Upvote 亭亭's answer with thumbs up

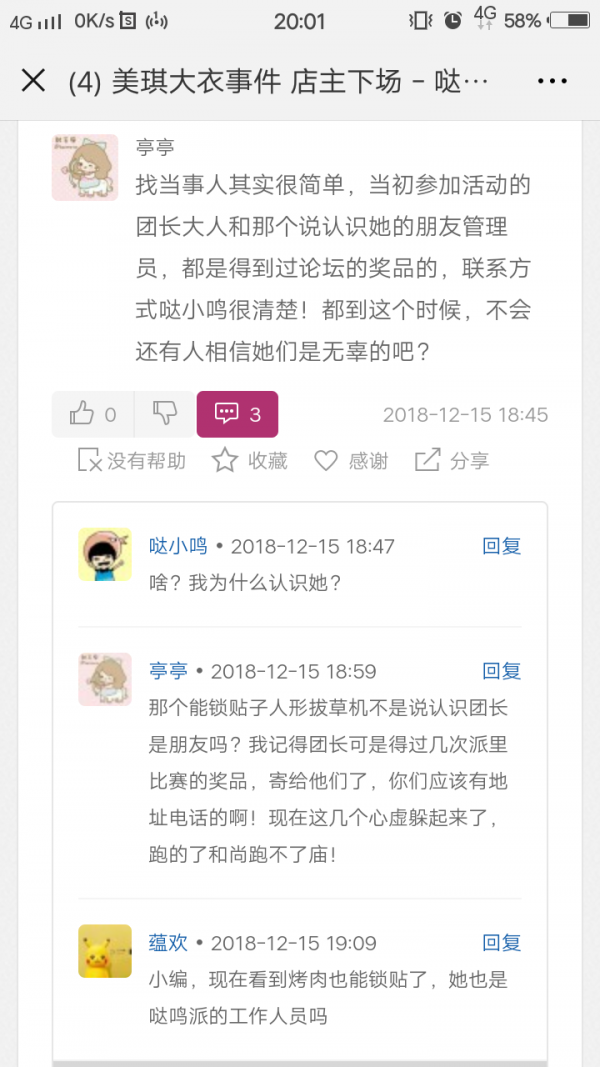(x=93, y=414)
